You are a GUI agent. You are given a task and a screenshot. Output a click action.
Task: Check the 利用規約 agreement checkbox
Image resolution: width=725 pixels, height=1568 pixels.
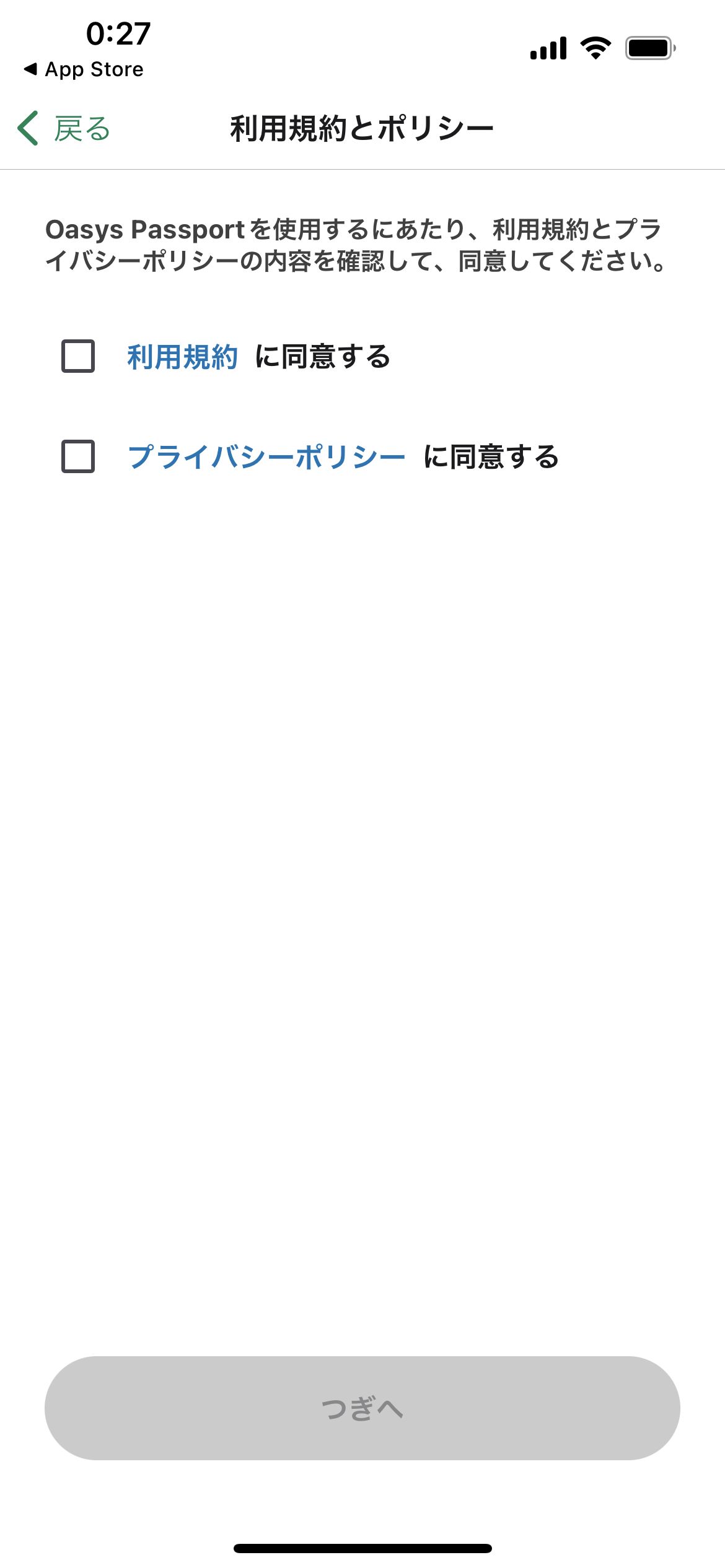[78, 356]
